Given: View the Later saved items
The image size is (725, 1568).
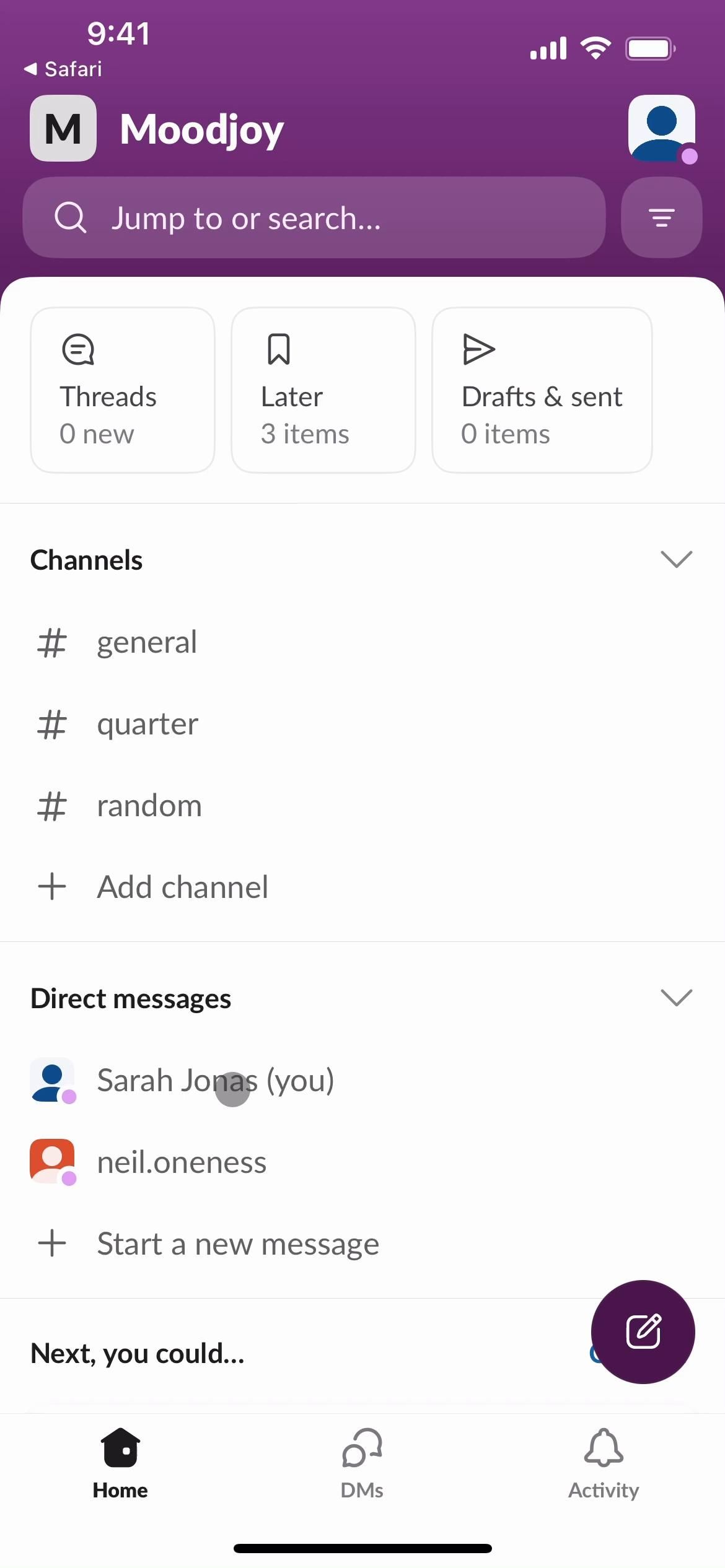Looking at the screenshot, I should [323, 390].
